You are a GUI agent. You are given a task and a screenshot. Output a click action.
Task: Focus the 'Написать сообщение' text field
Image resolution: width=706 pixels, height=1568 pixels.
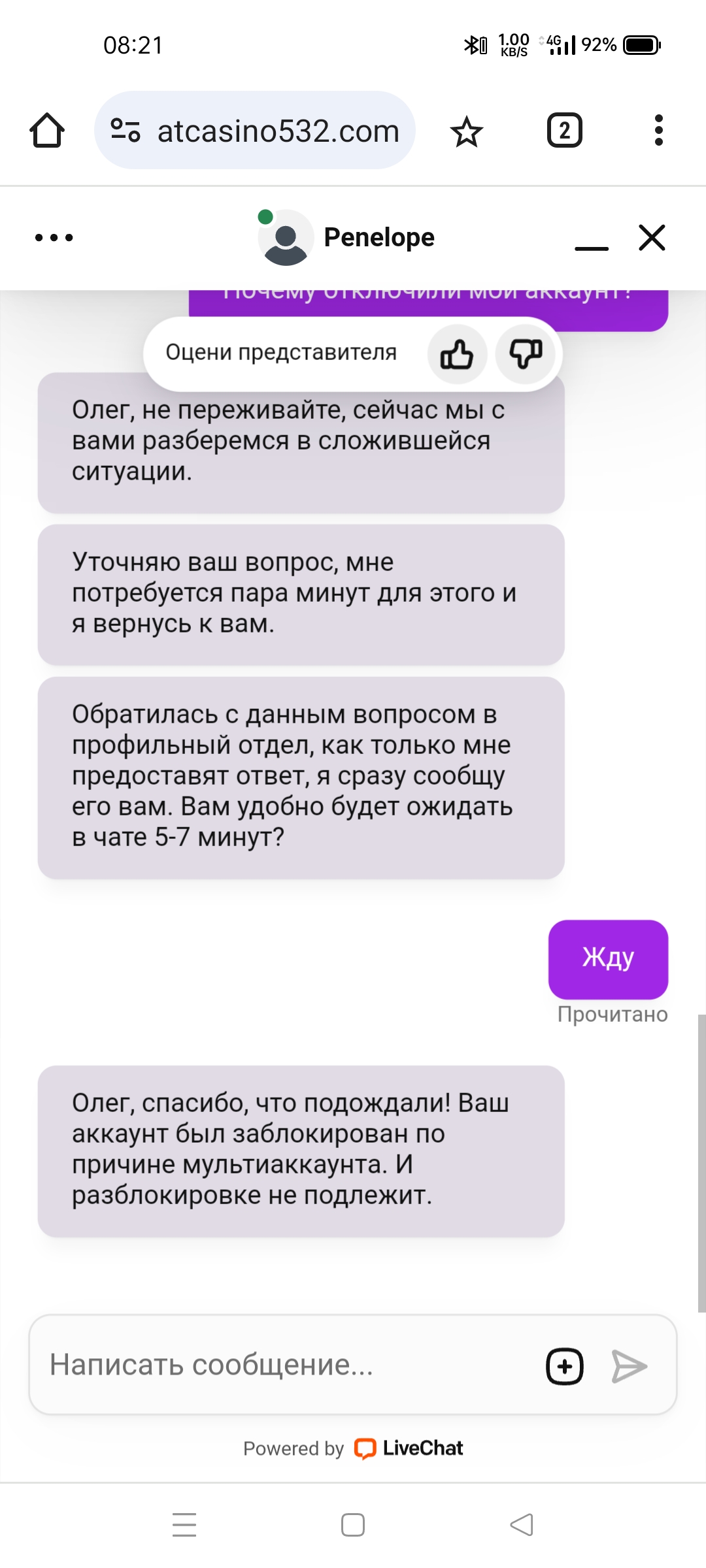(288, 1365)
